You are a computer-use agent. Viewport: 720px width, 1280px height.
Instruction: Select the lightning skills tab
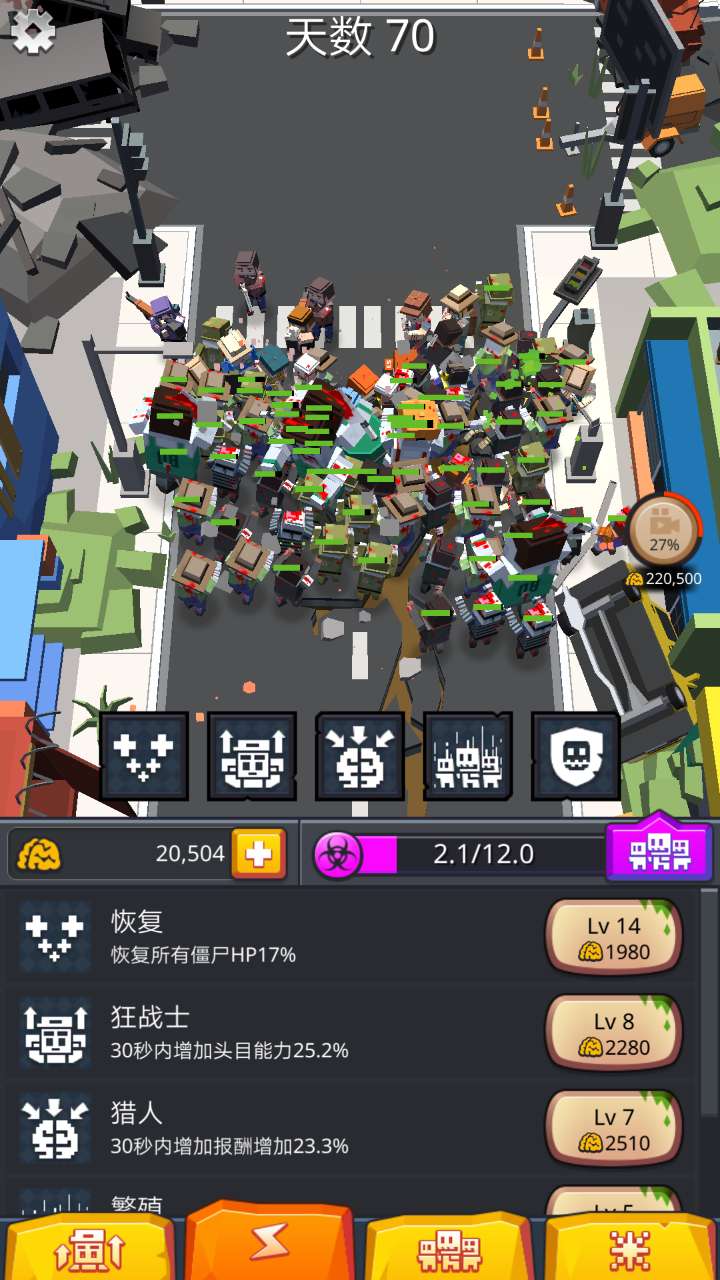click(269, 1243)
